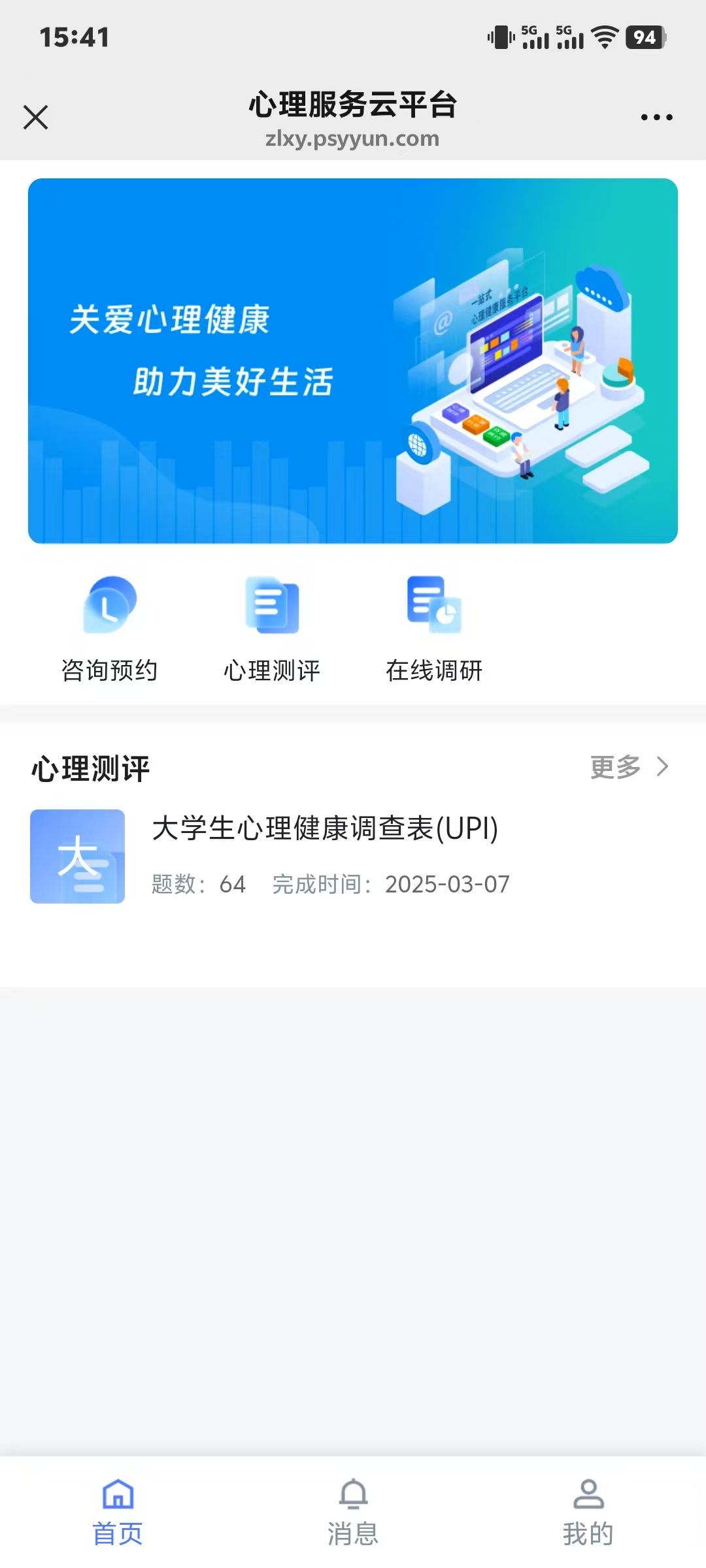Tap the zlxy.psyyun.com address text

point(353,139)
